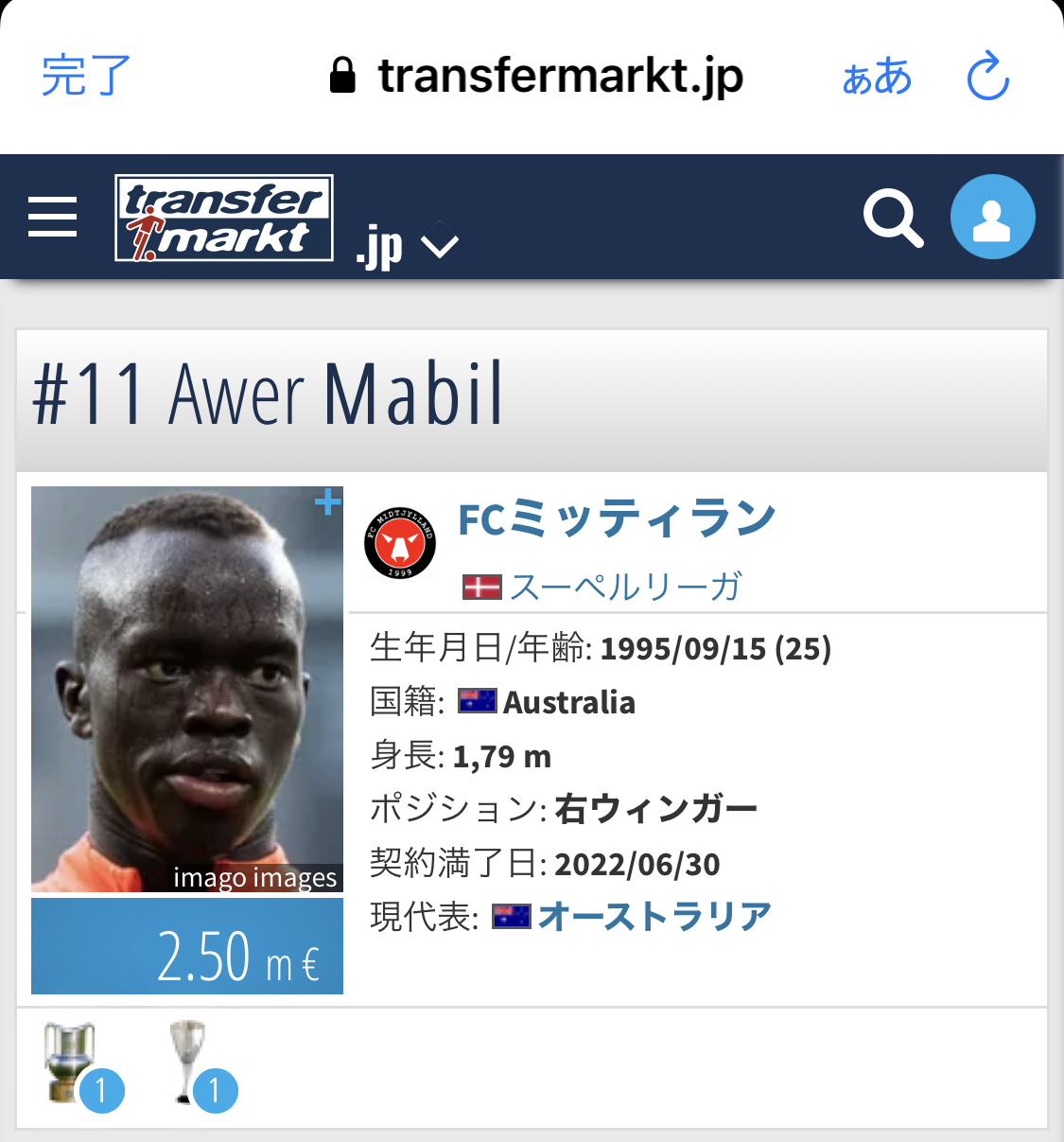1064x1142 pixels.
Task: Tap the FC Midtjylland club crest
Action: [400, 543]
